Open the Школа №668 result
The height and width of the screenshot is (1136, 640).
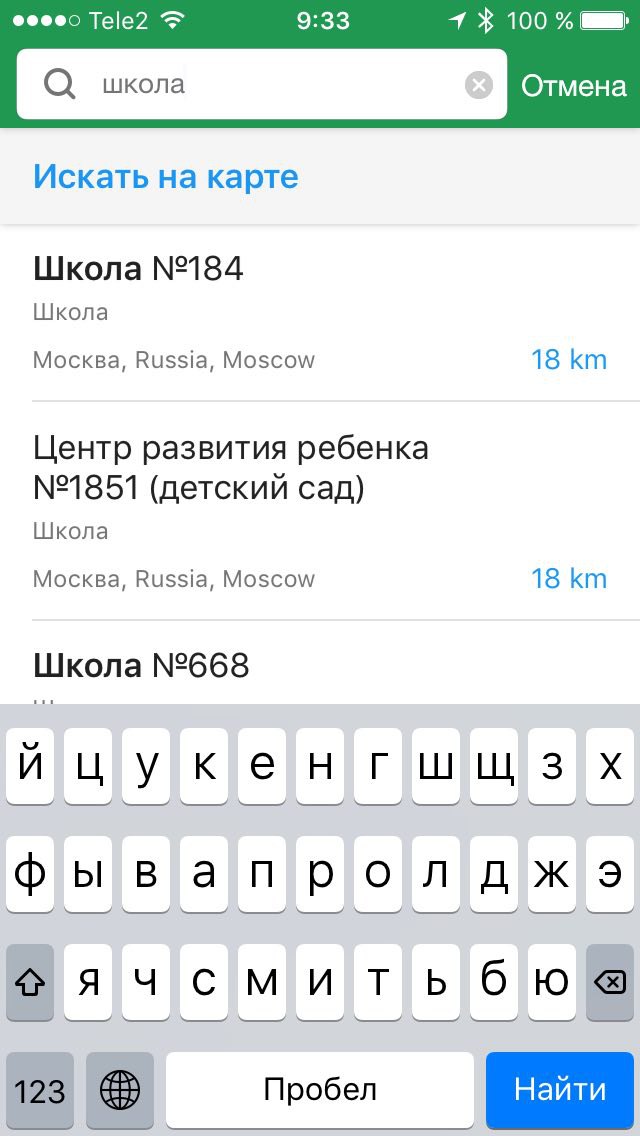pos(320,663)
